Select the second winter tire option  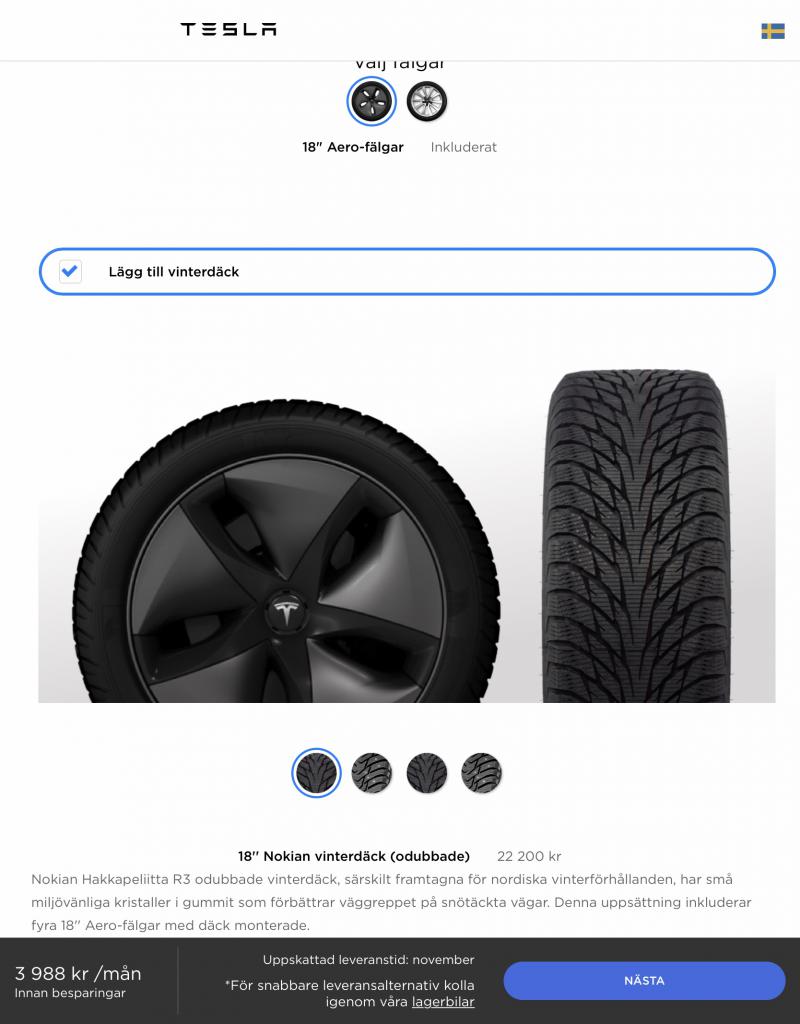pos(371,772)
